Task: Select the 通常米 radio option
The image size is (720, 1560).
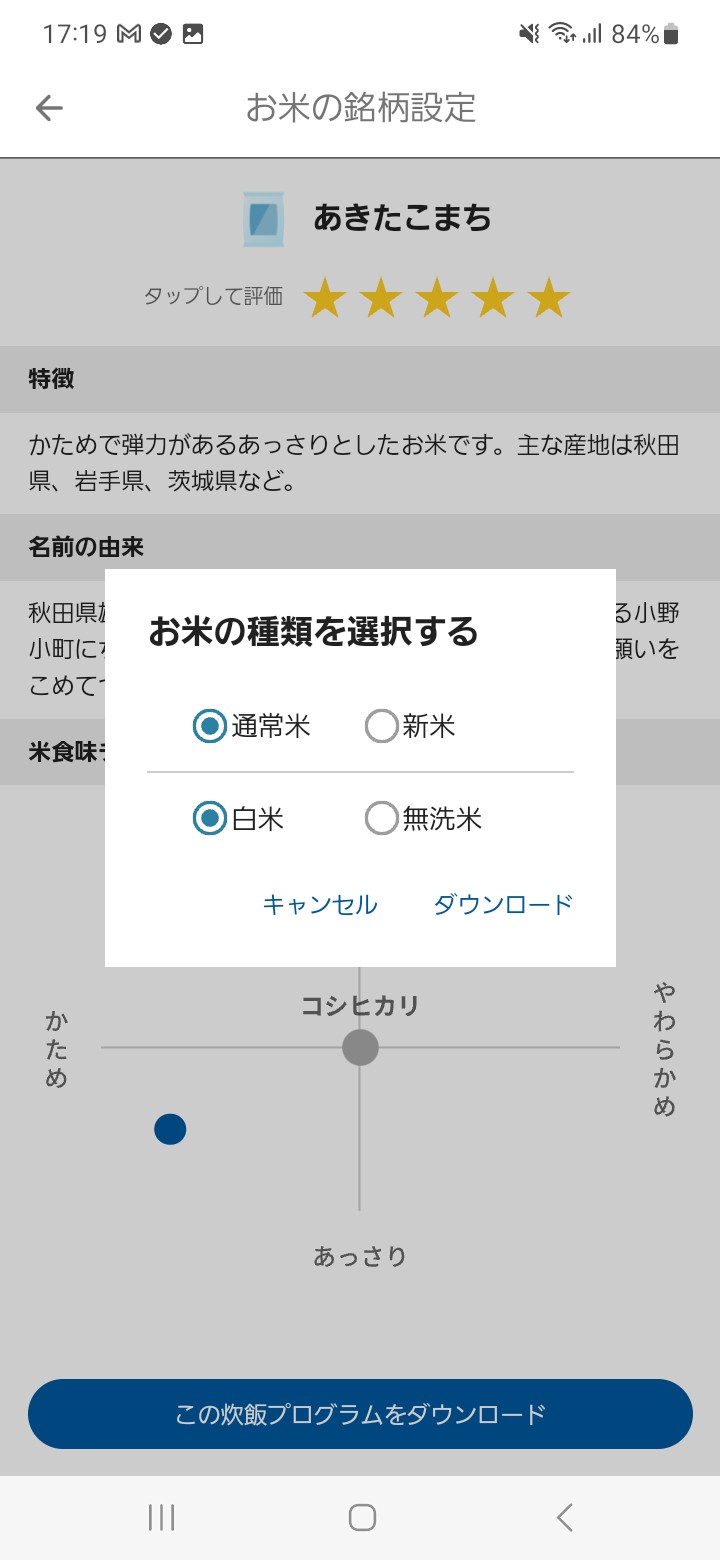Action: pyautogui.click(x=209, y=726)
